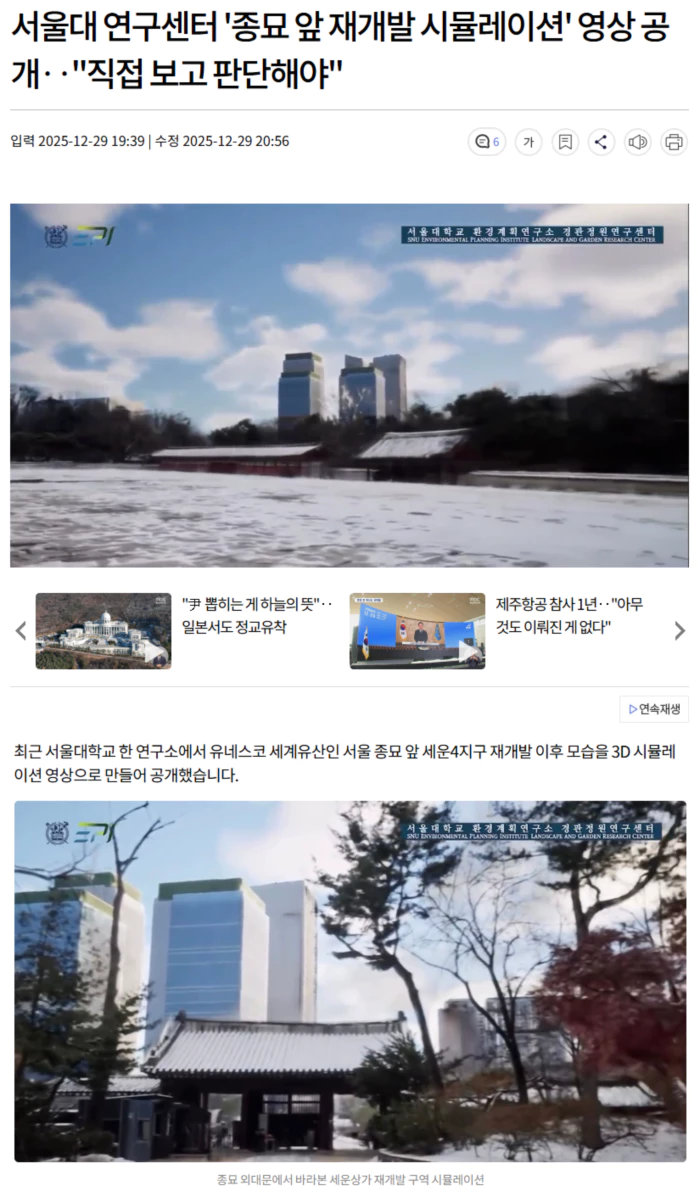Screen dimensions: 700x1197
Task: Bookmark this article
Action: 565,142
